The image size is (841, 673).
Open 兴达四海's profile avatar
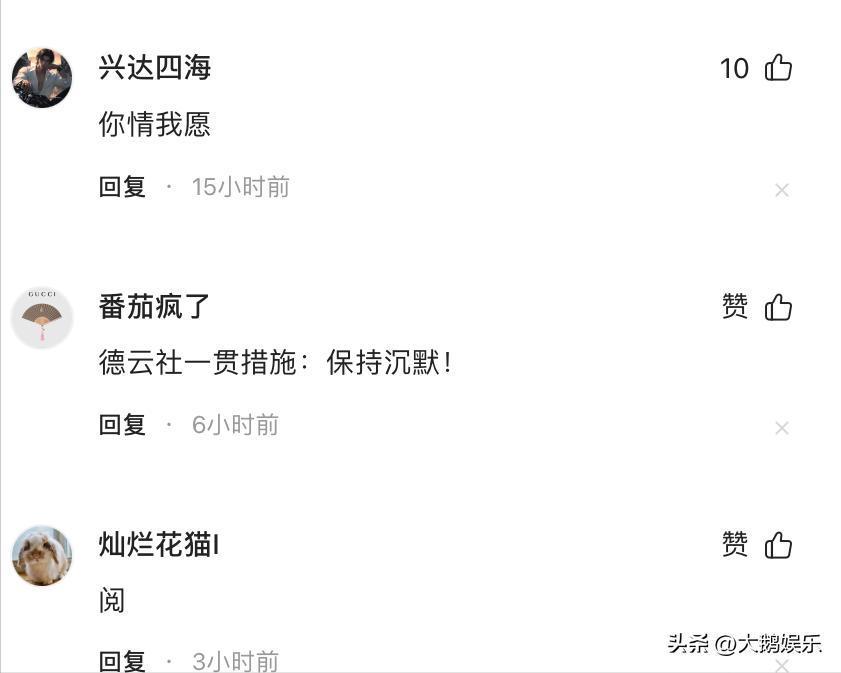click(42, 78)
